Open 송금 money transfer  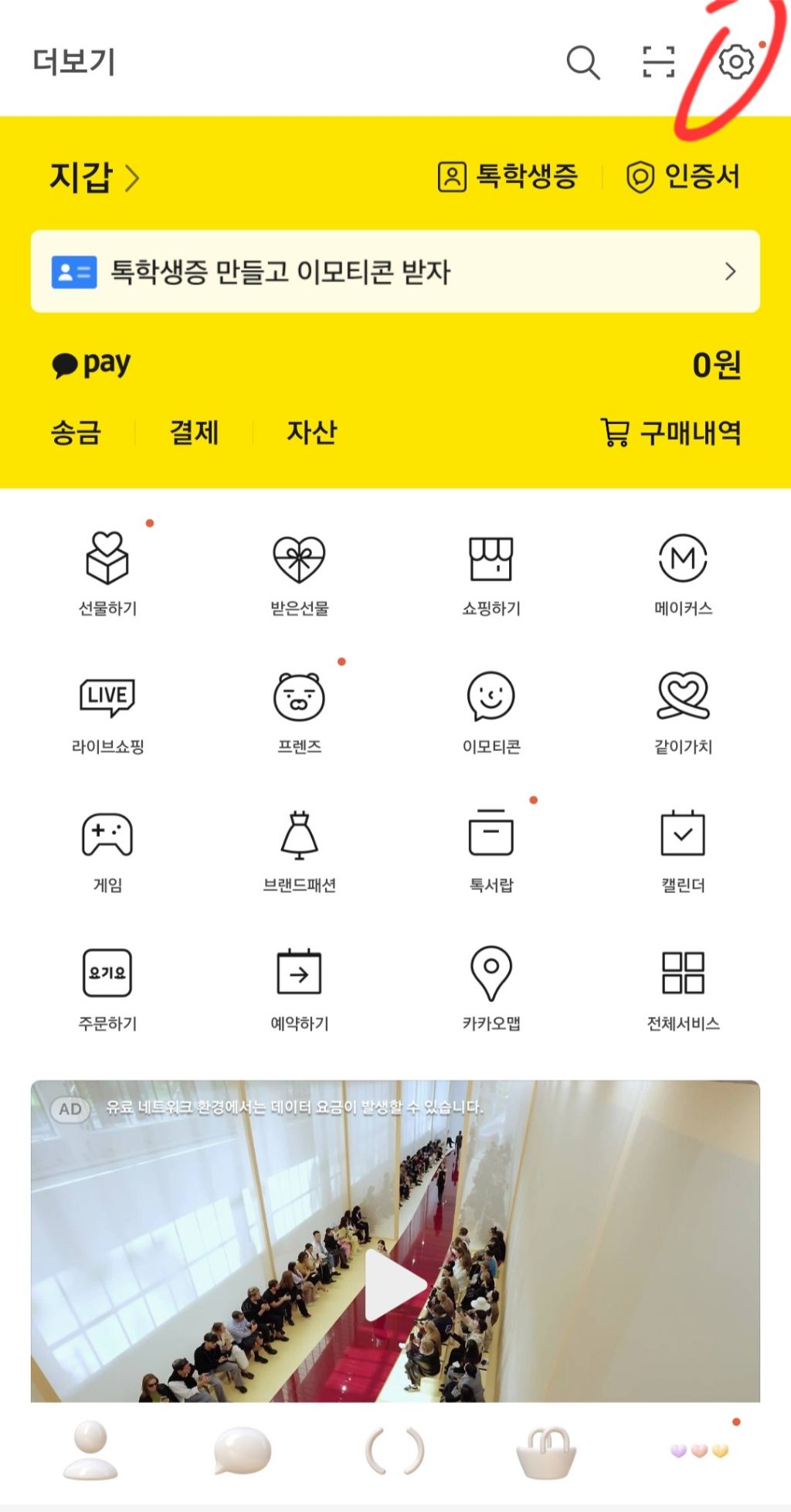click(x=73, y=434)
